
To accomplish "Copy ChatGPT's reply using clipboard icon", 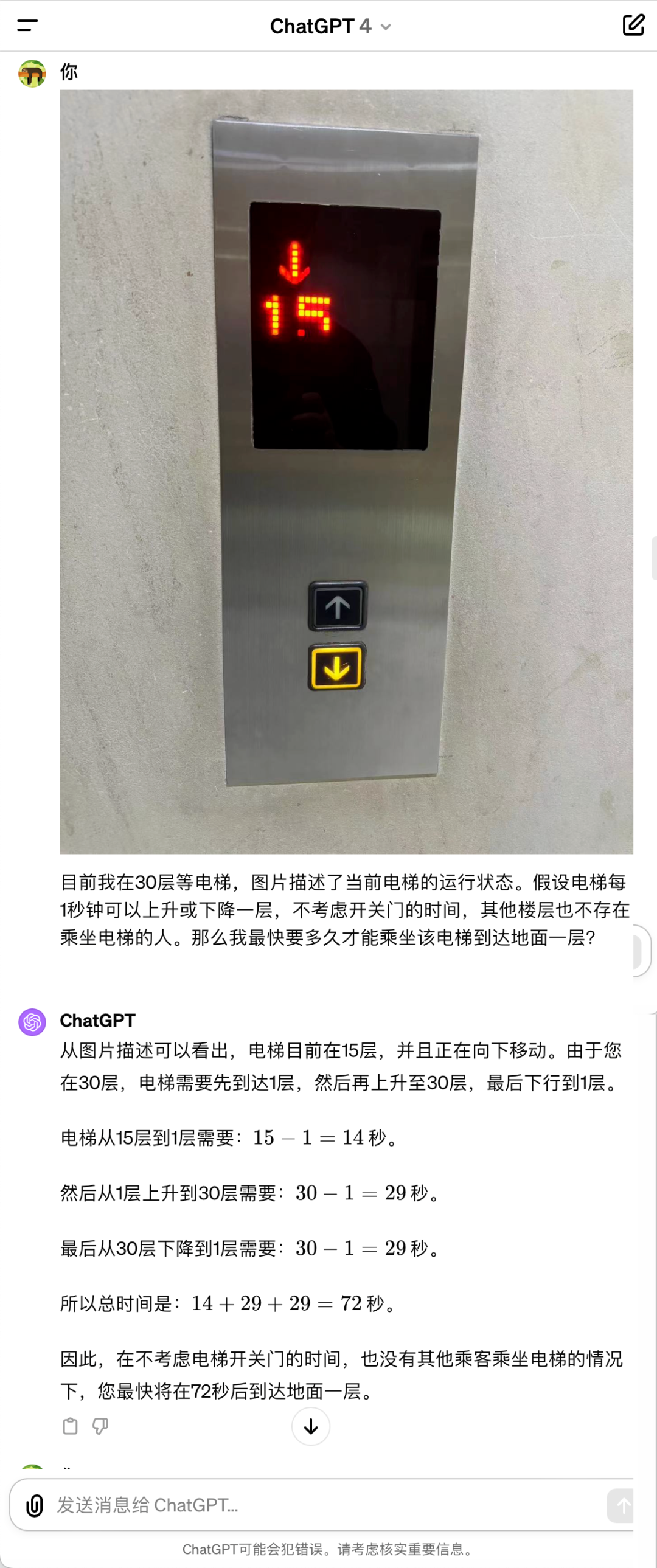I will pos(70,1426).
